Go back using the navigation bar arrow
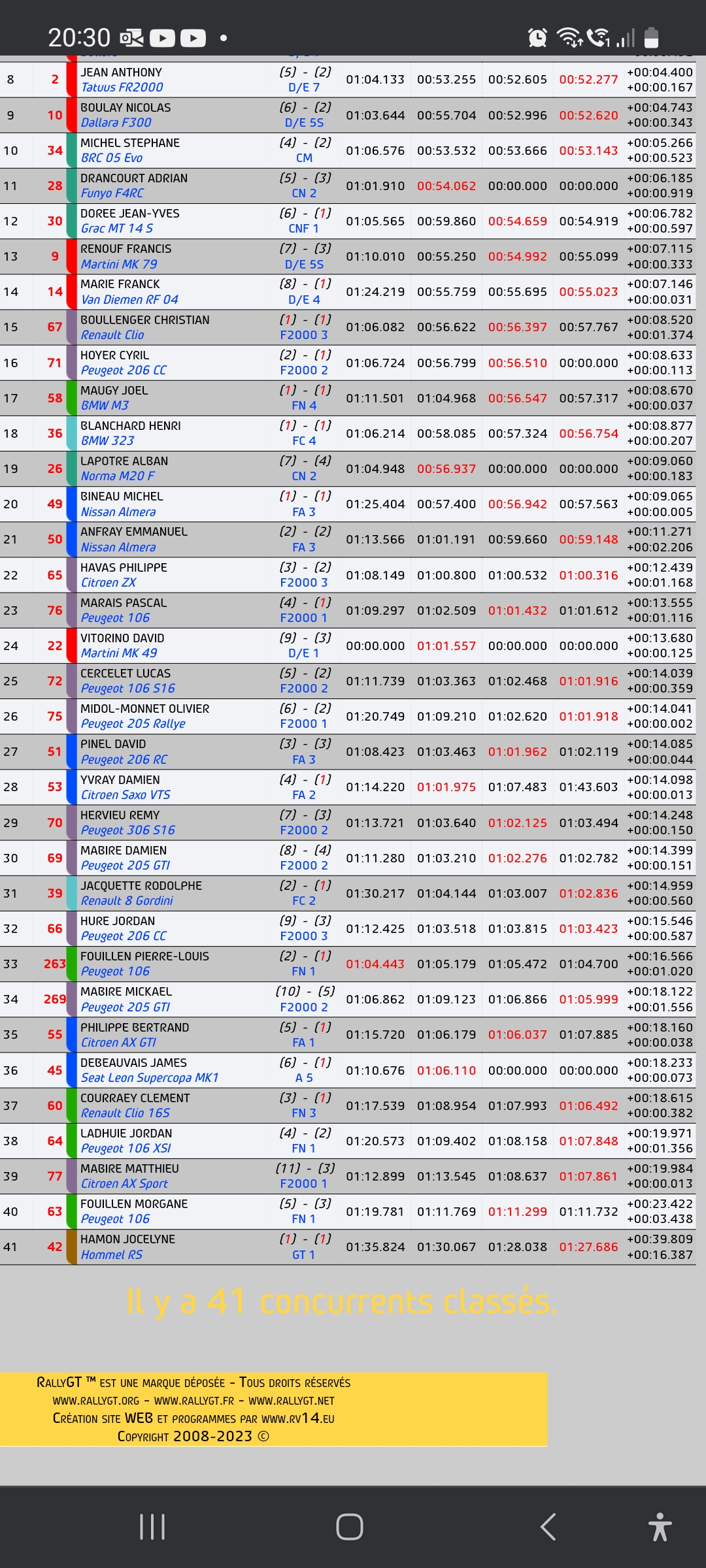Image resolution: width=706 pixels, height=1568 pixels. [548, 1527]
